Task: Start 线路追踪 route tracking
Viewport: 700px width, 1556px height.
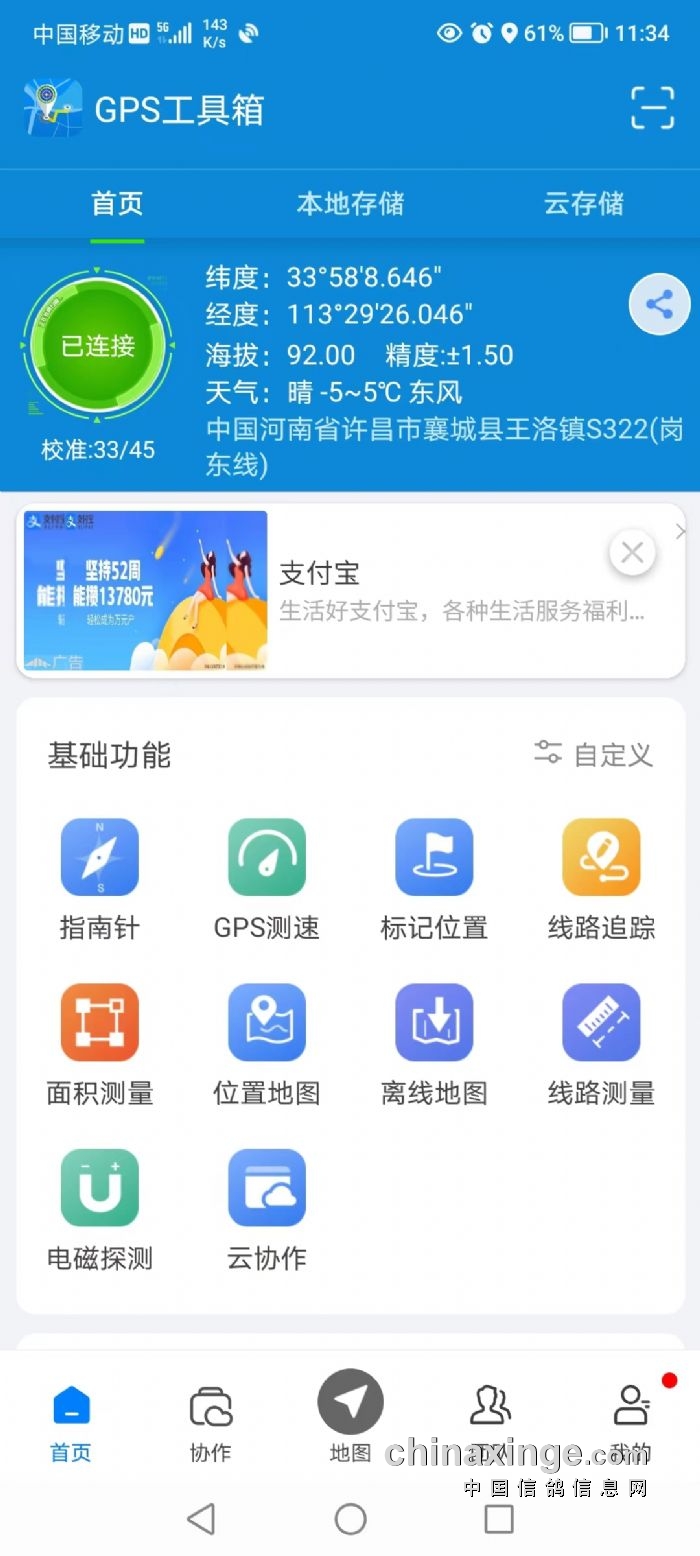Action: pos(600,858)
